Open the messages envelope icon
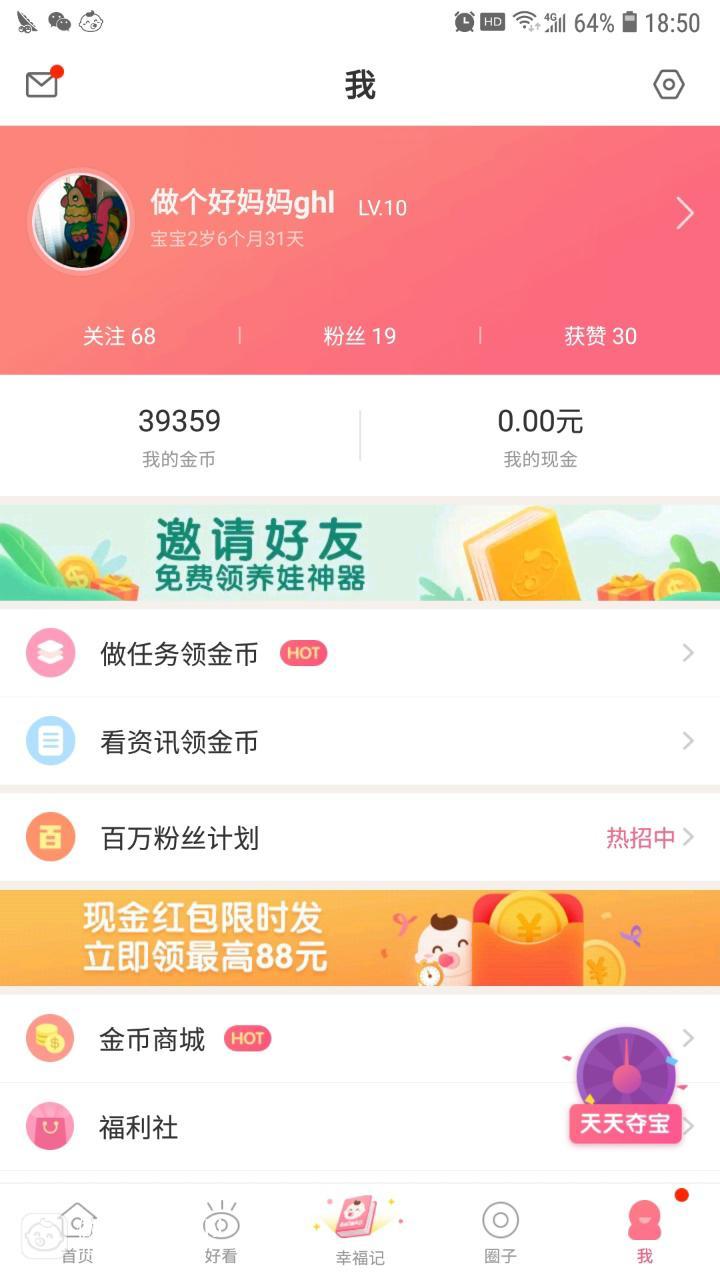This screenshot has width=720, height=1280. click(42, 85)
